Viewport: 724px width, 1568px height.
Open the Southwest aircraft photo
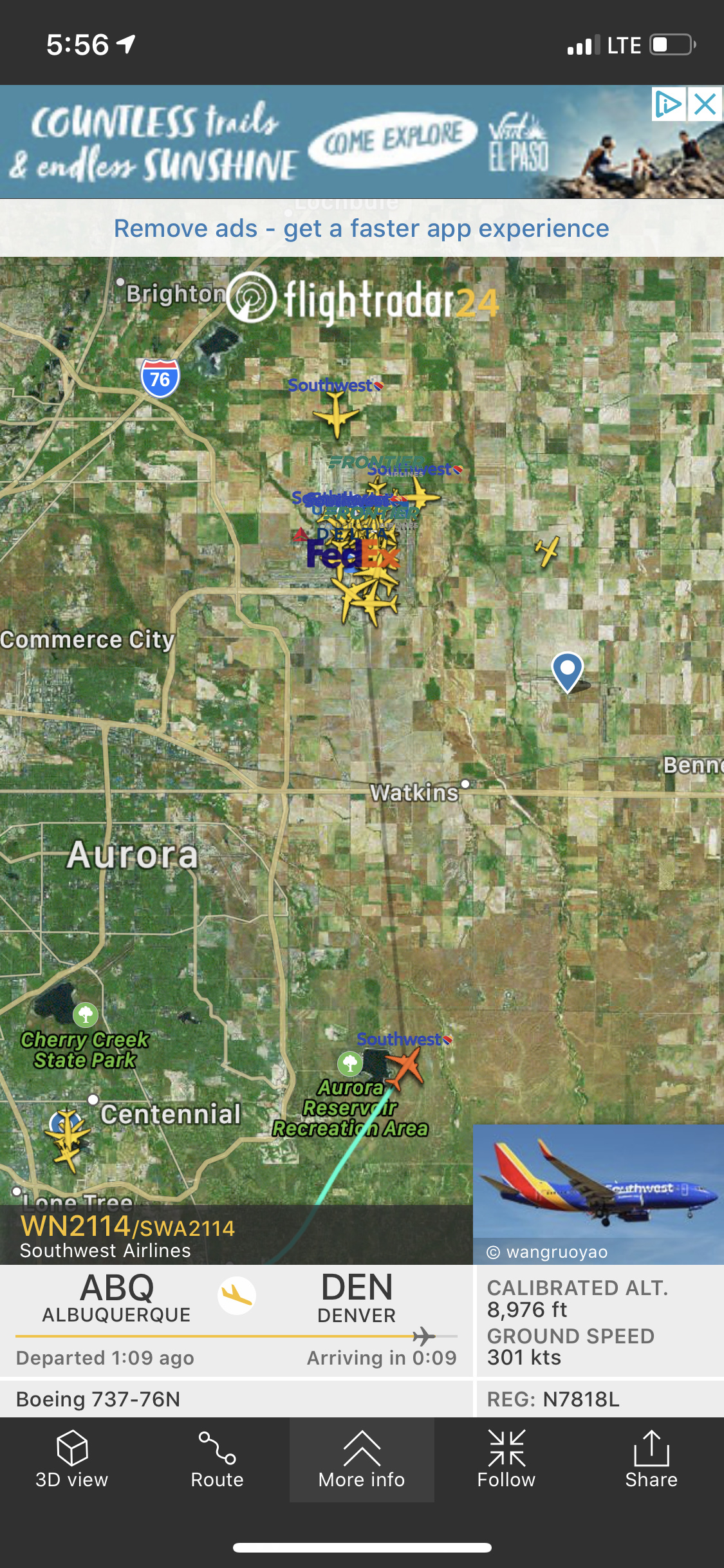click(x=599, y=1194)
